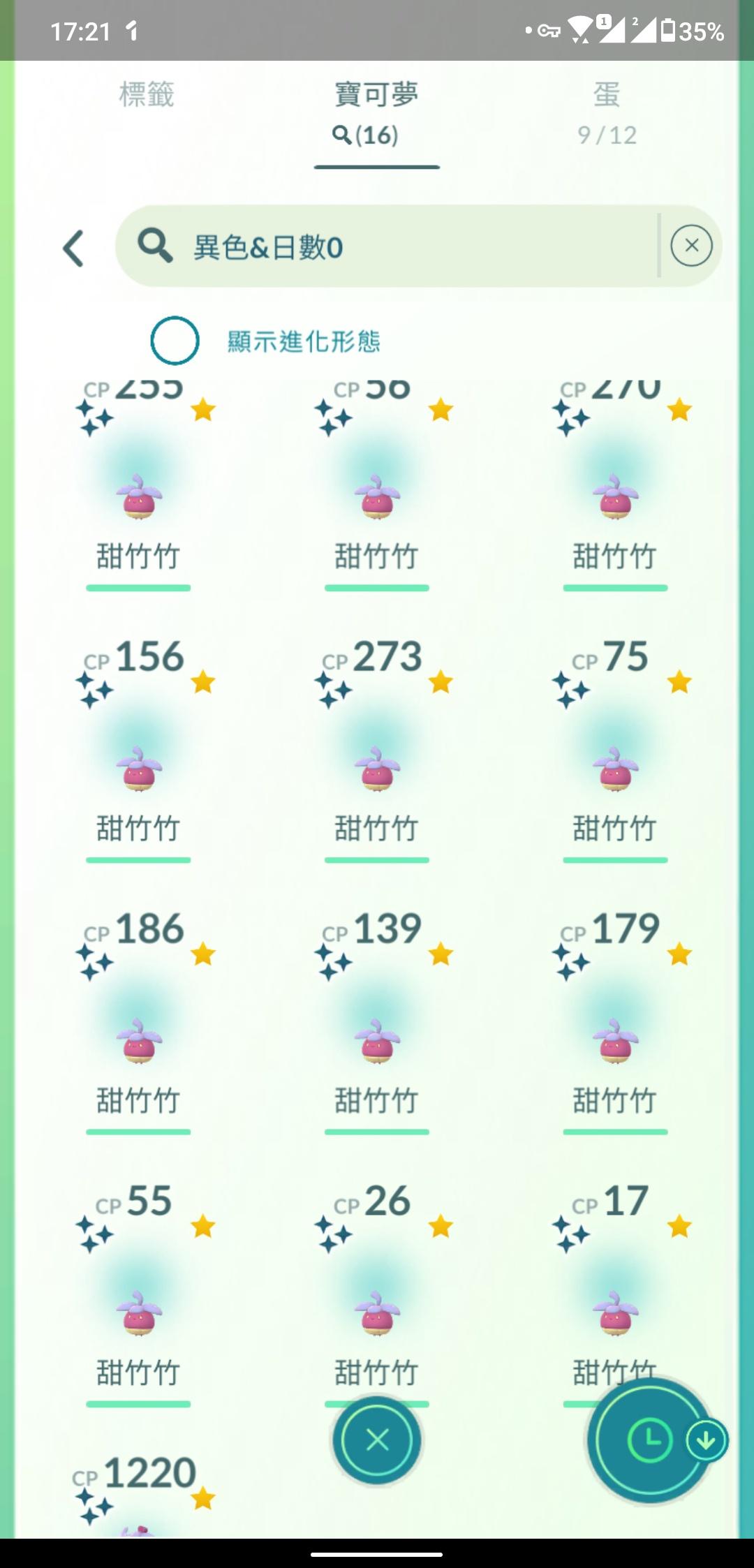The image size is (754, 1568).
Task: Switch to the 標籤 tab
Action: pos(146,95)
